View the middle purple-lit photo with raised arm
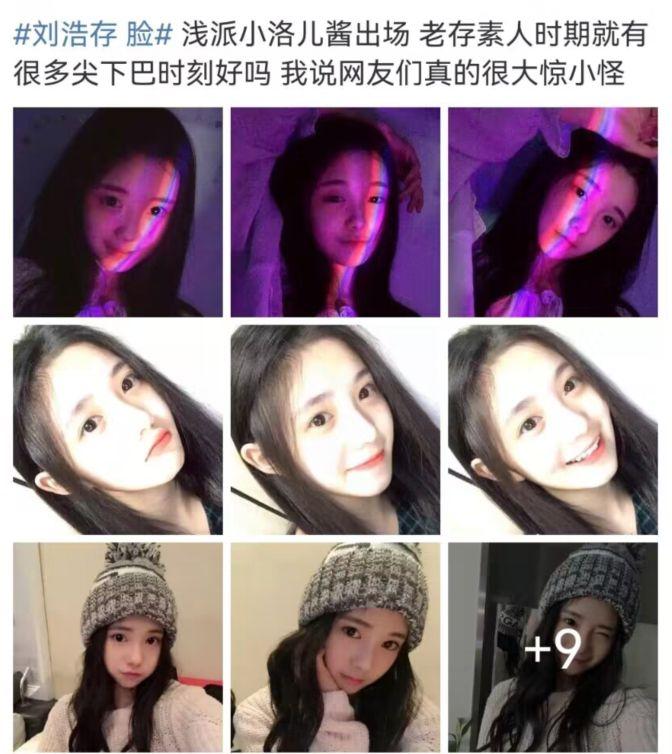 tap(335, 213)
